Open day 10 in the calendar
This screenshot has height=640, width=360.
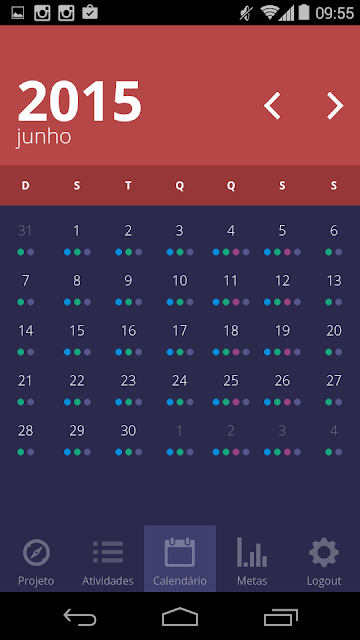pyautogui.click(x=180, y=289)
